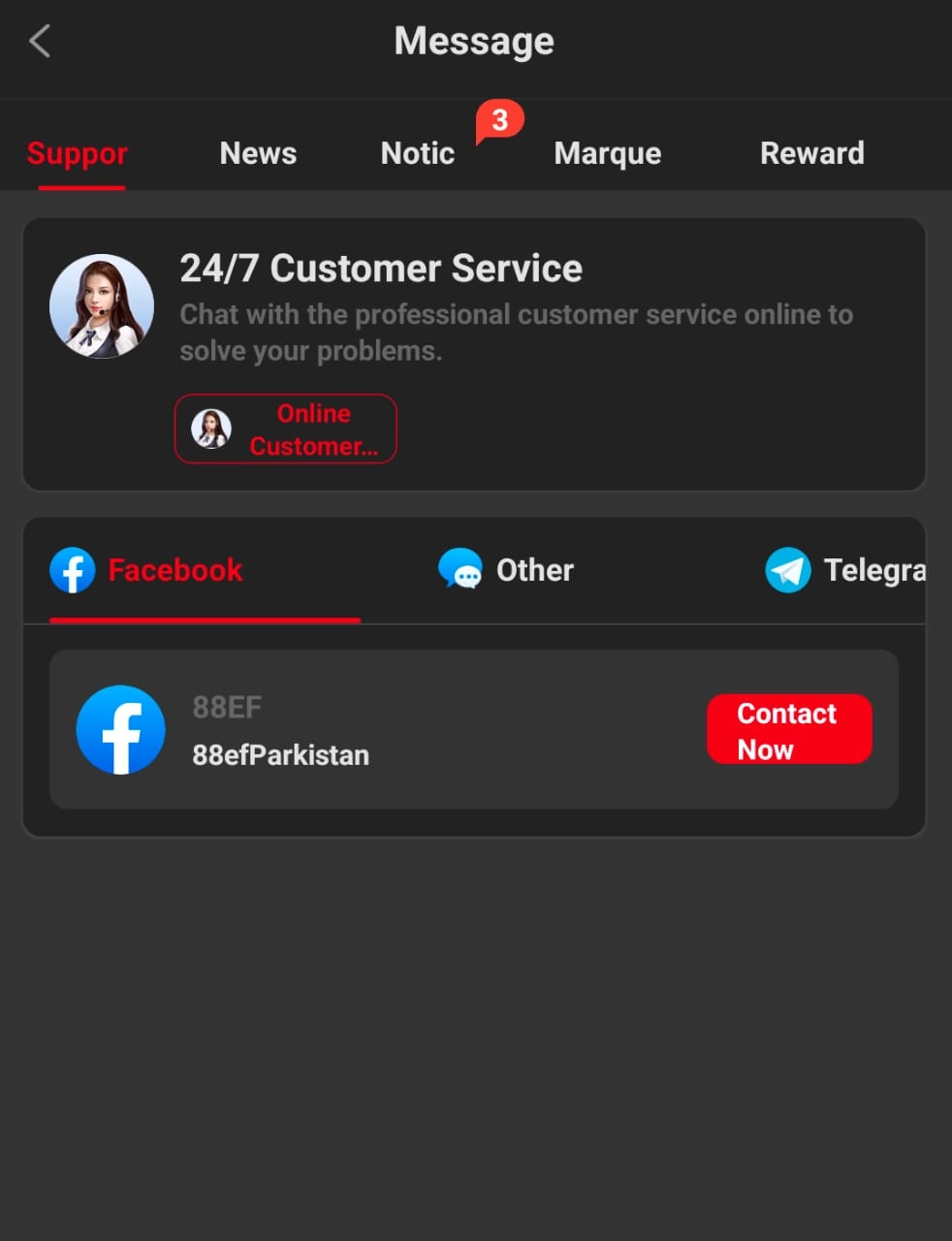
Task: Open the Reward tab
Action: tap(811, 153)
